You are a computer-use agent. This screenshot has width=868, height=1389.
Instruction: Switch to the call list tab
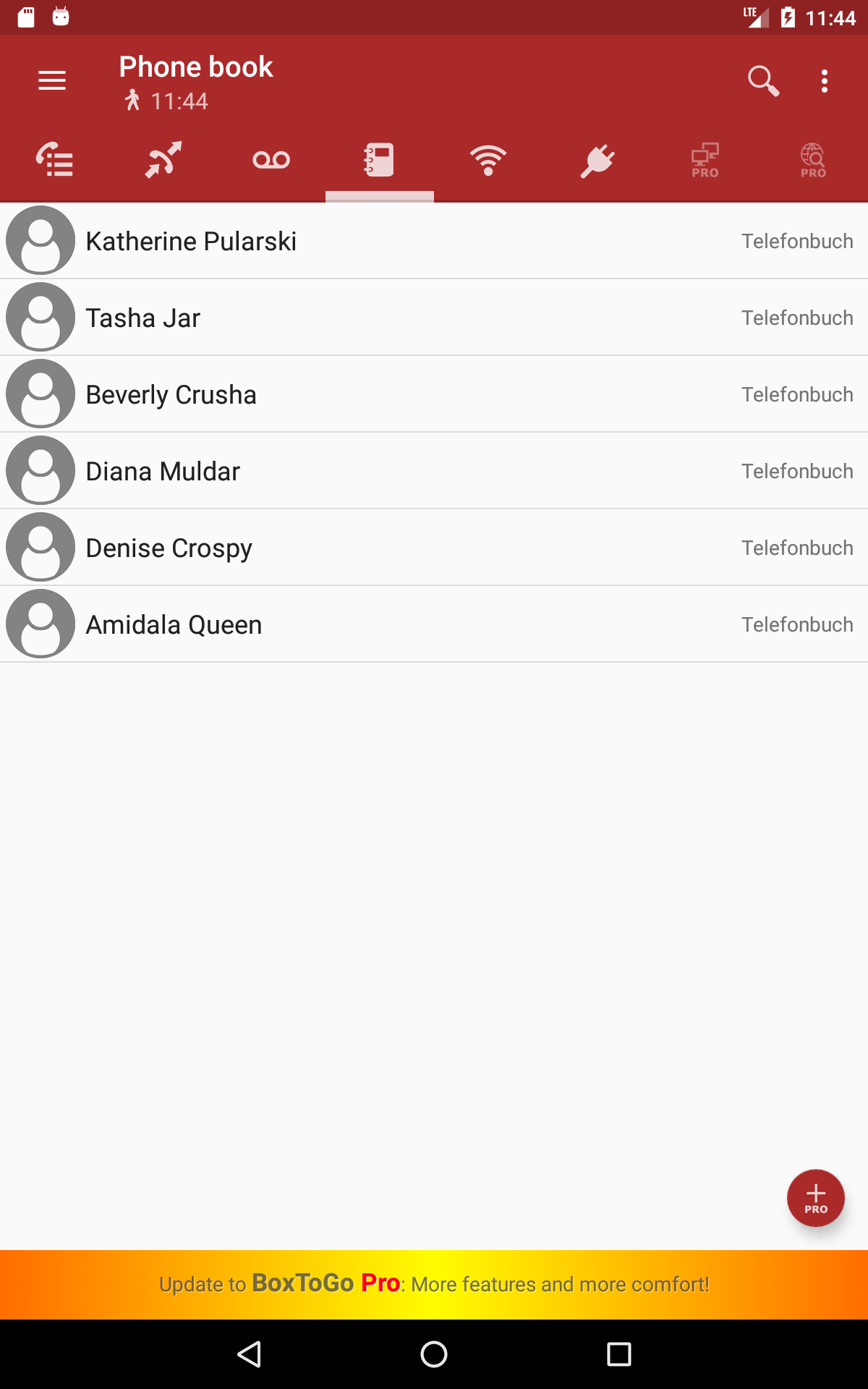(54, 161)
